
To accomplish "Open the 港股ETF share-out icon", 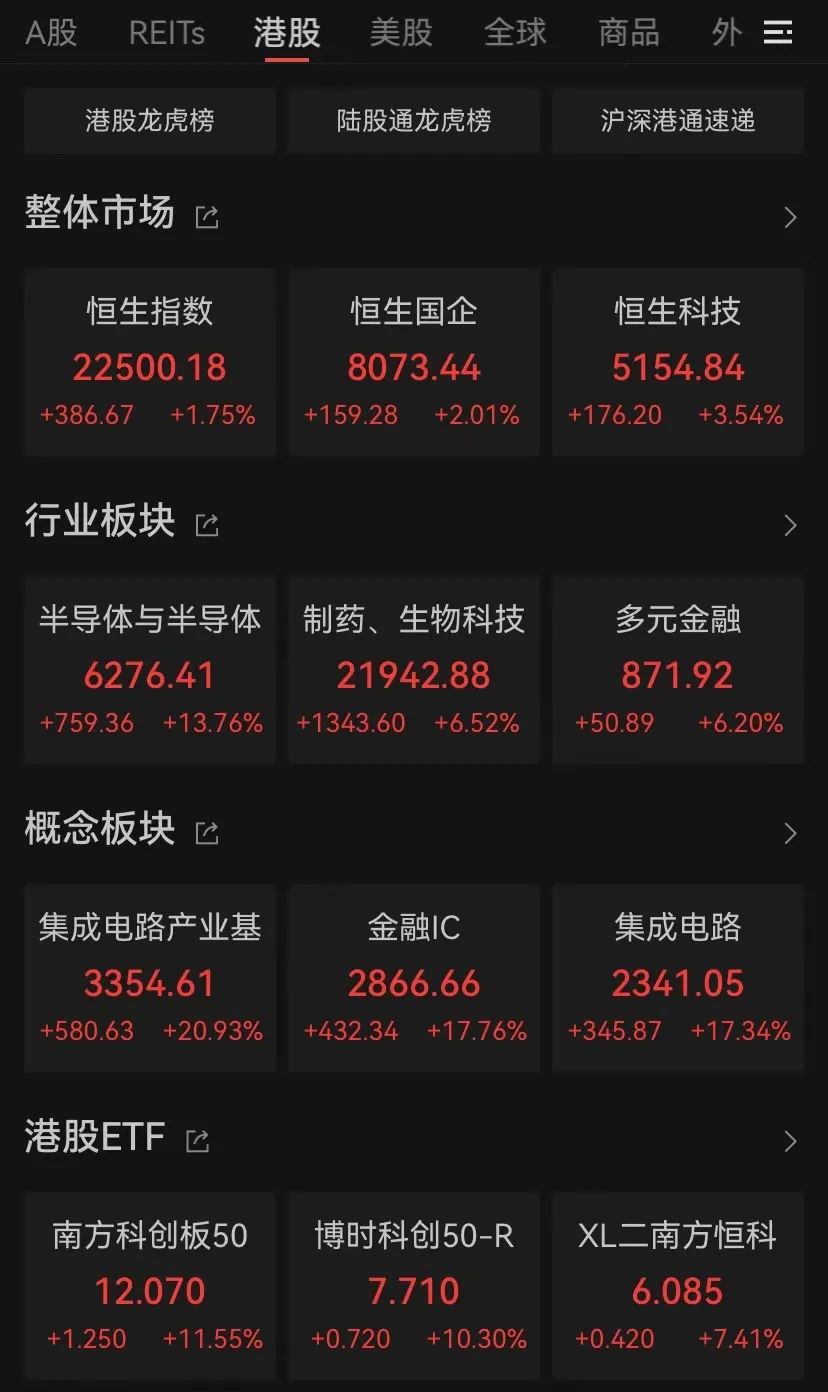I will coord(197,1139).
